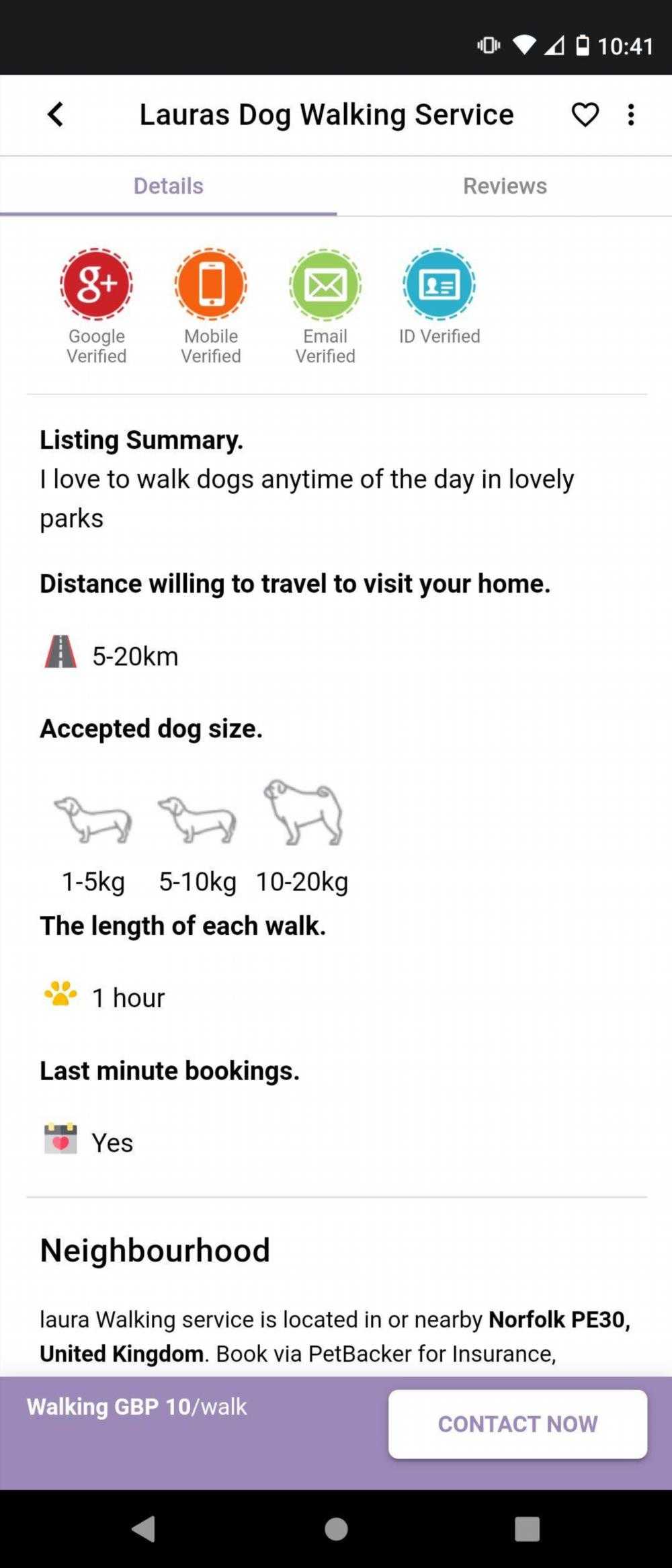
Task: Open the three-dot overflow menu
Action: pyautogui.click(x=630, y=115)
